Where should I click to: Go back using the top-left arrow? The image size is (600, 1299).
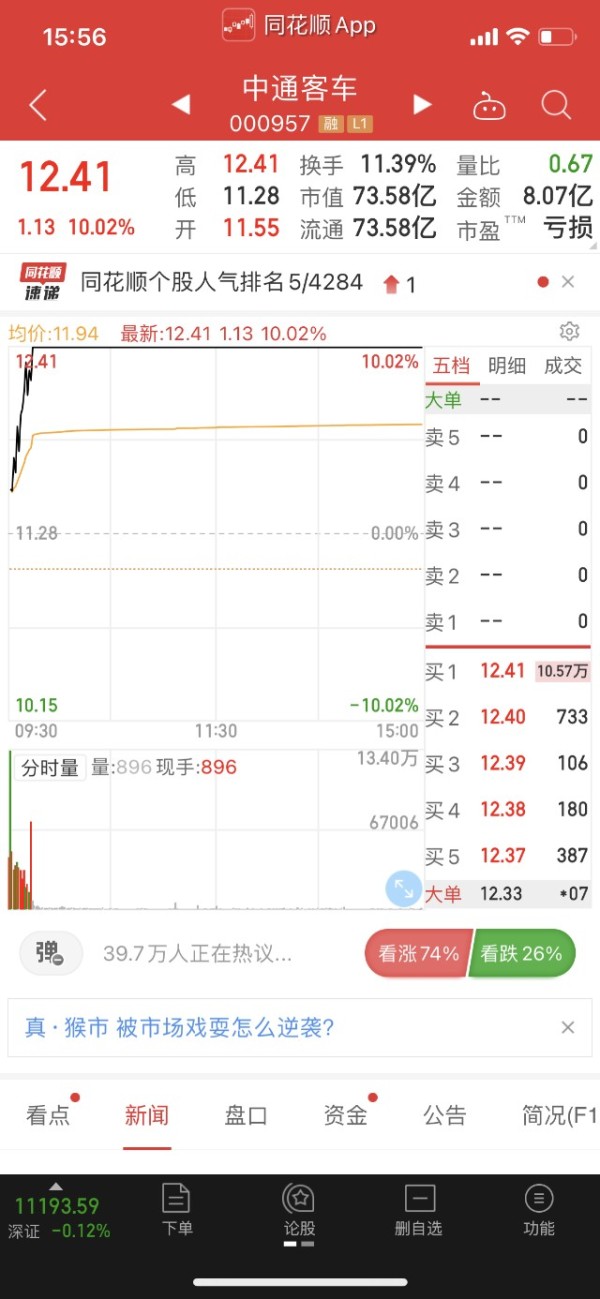tap(38, 105)
